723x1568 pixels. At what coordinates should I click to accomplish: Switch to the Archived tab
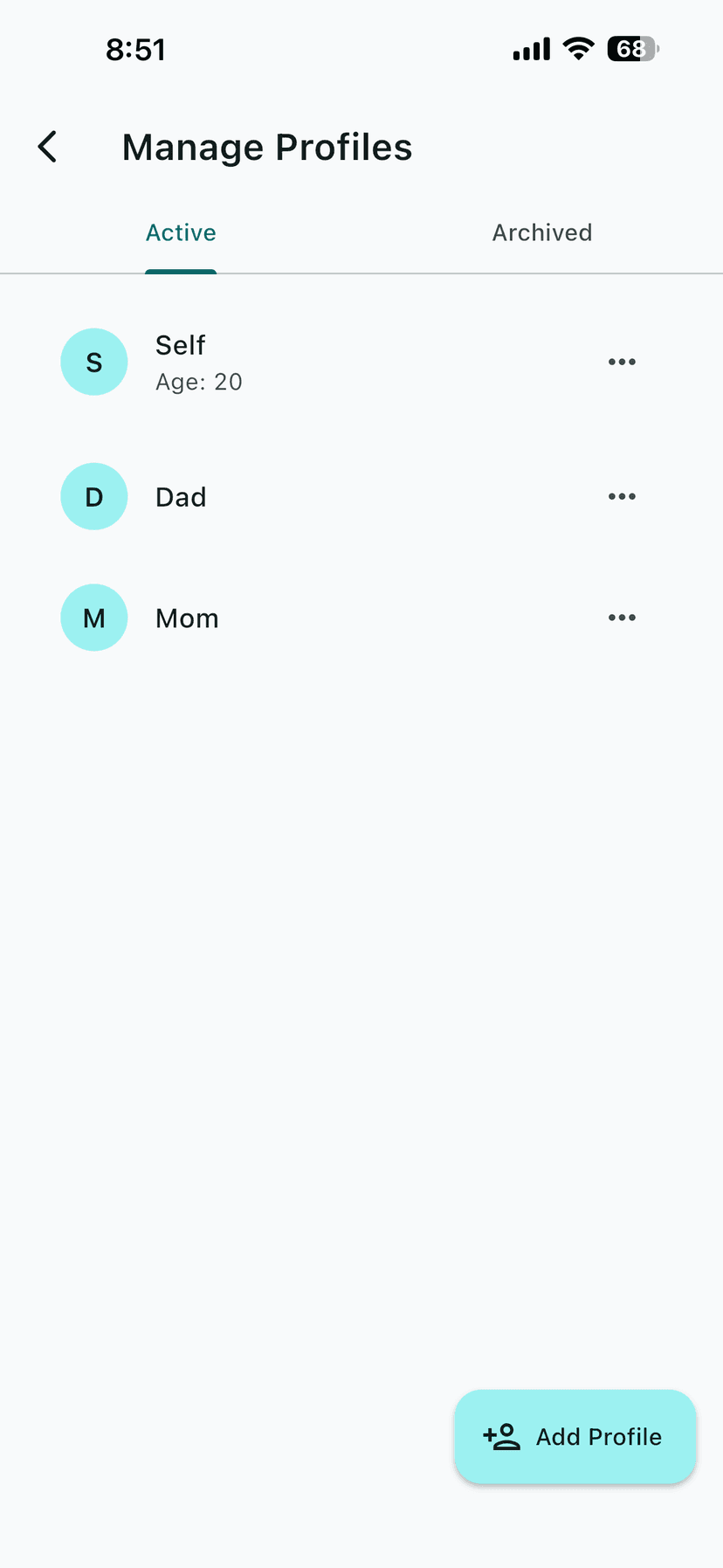(541, 233)
